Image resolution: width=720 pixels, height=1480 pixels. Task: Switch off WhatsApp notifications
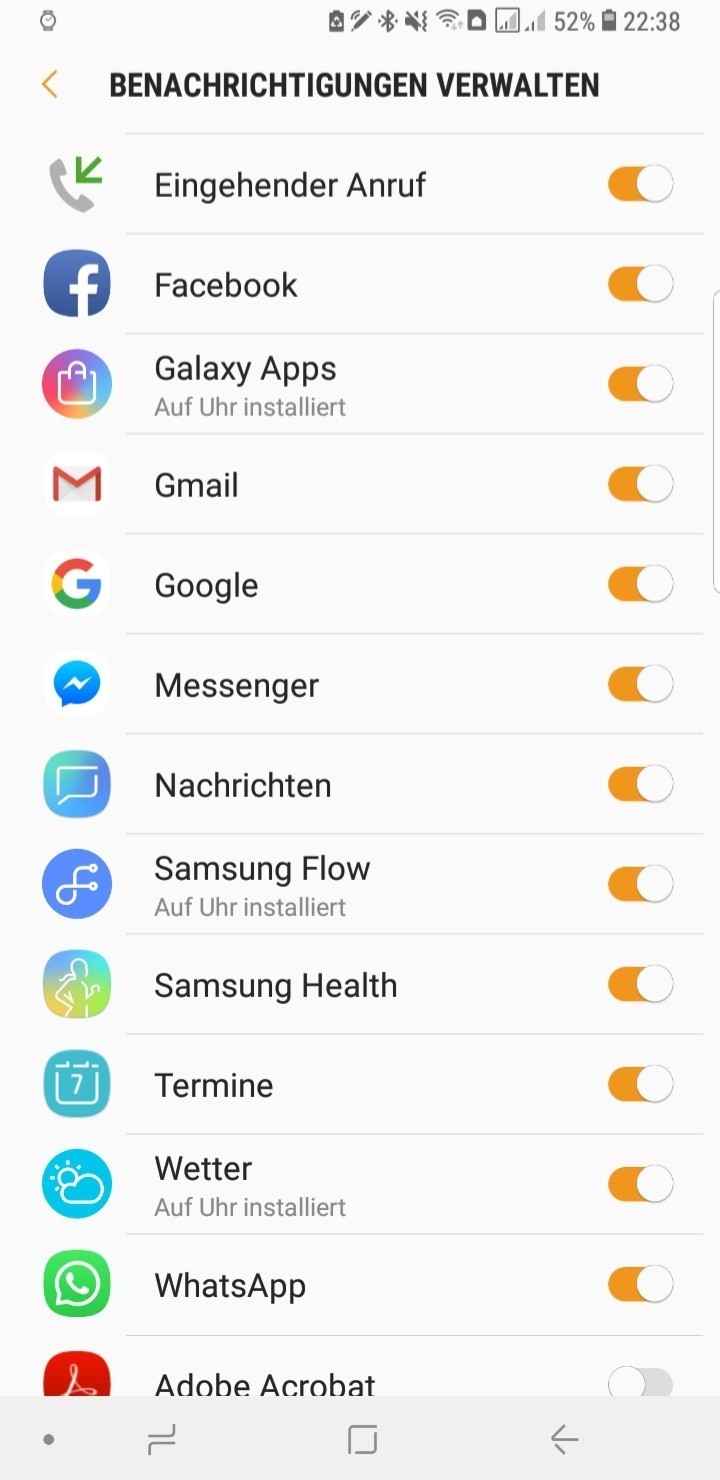(640, 1284)
